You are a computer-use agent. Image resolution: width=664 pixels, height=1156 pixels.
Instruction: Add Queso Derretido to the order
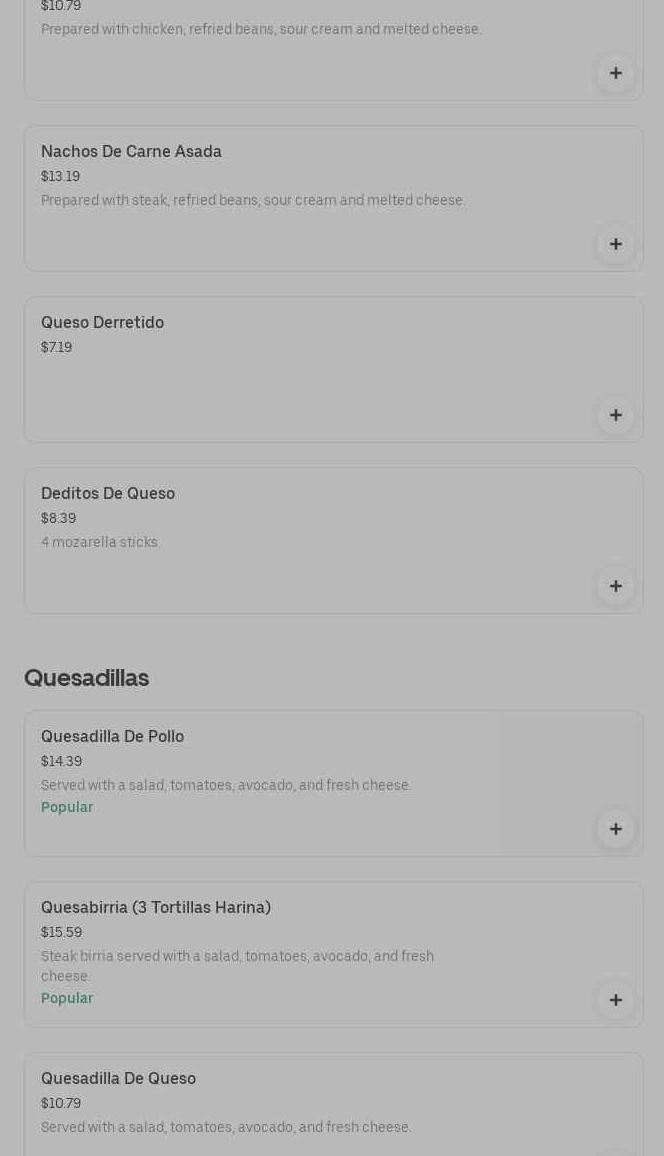point(615,415)
